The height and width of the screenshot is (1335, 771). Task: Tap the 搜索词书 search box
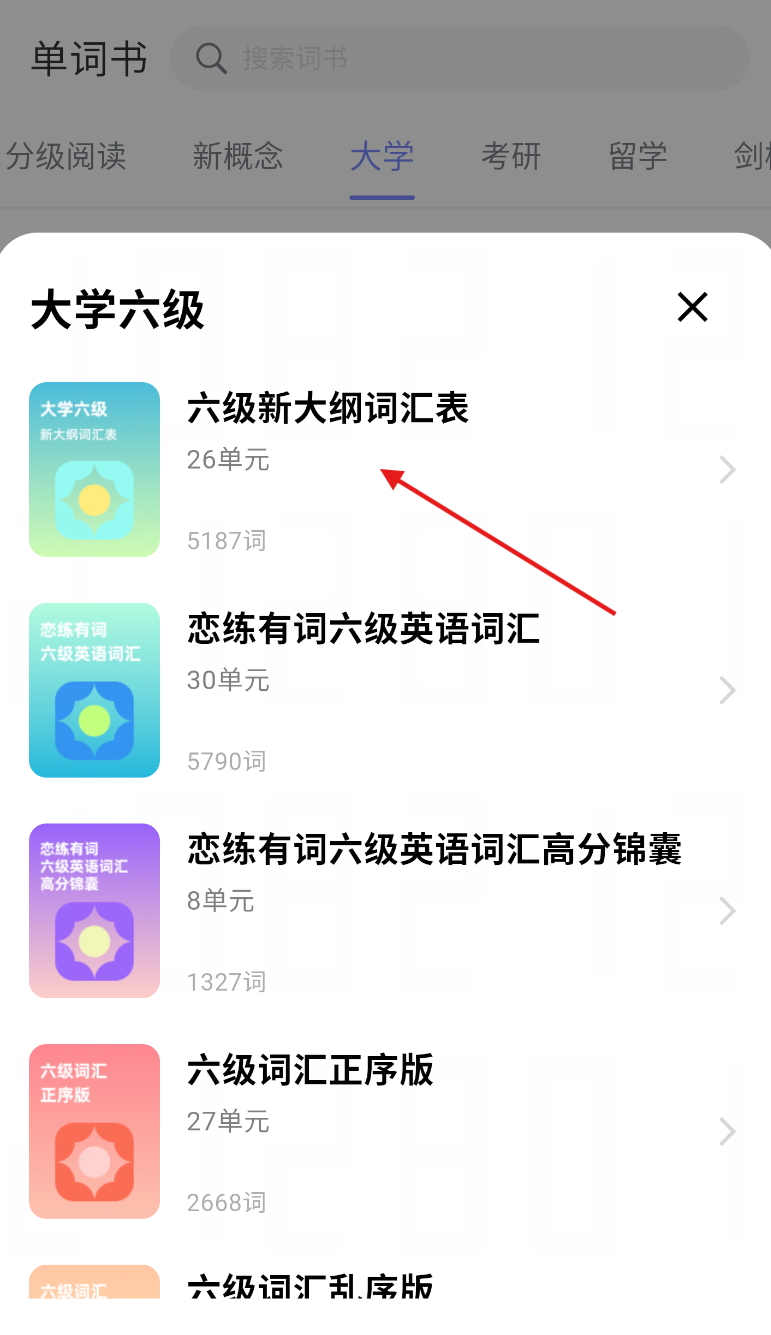[460, 58]
